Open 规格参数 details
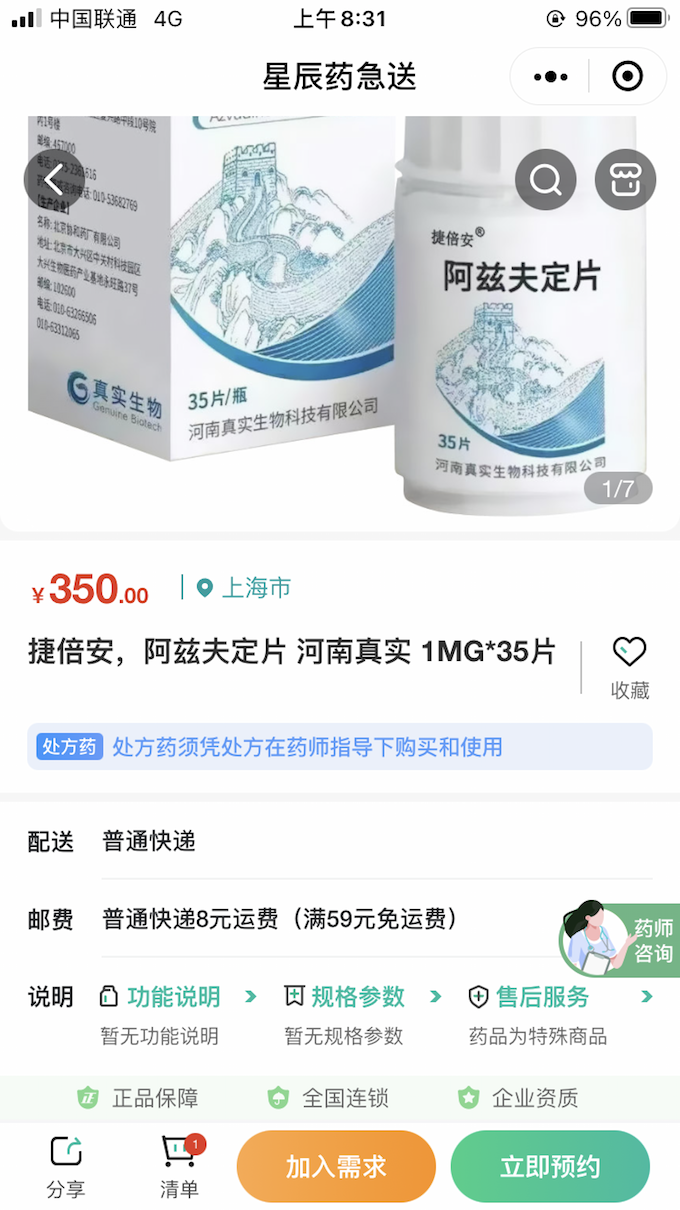This screenshot has height=1210, width=680. click(362, 997)
